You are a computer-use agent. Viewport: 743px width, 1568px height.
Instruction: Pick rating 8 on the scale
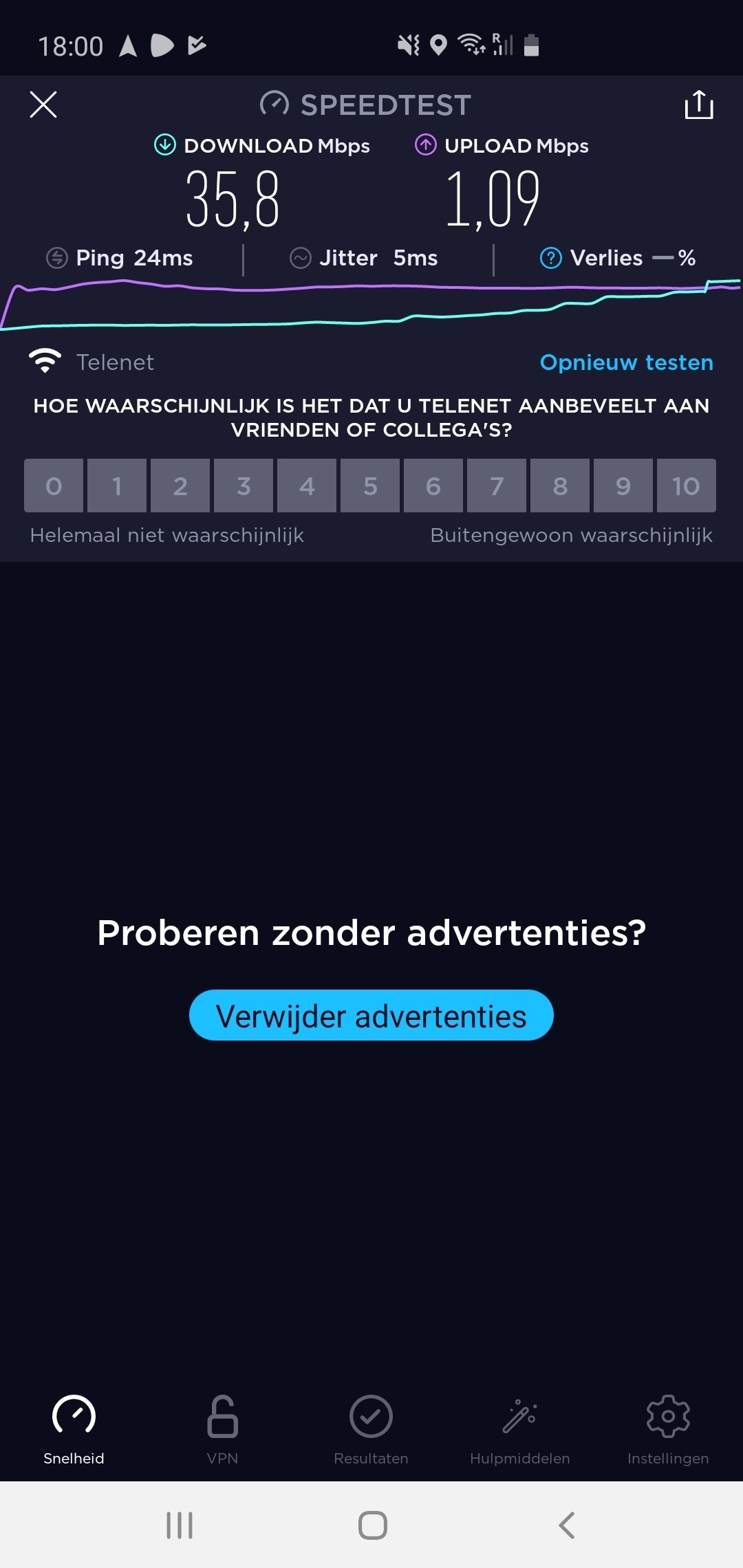coord(560,486)
